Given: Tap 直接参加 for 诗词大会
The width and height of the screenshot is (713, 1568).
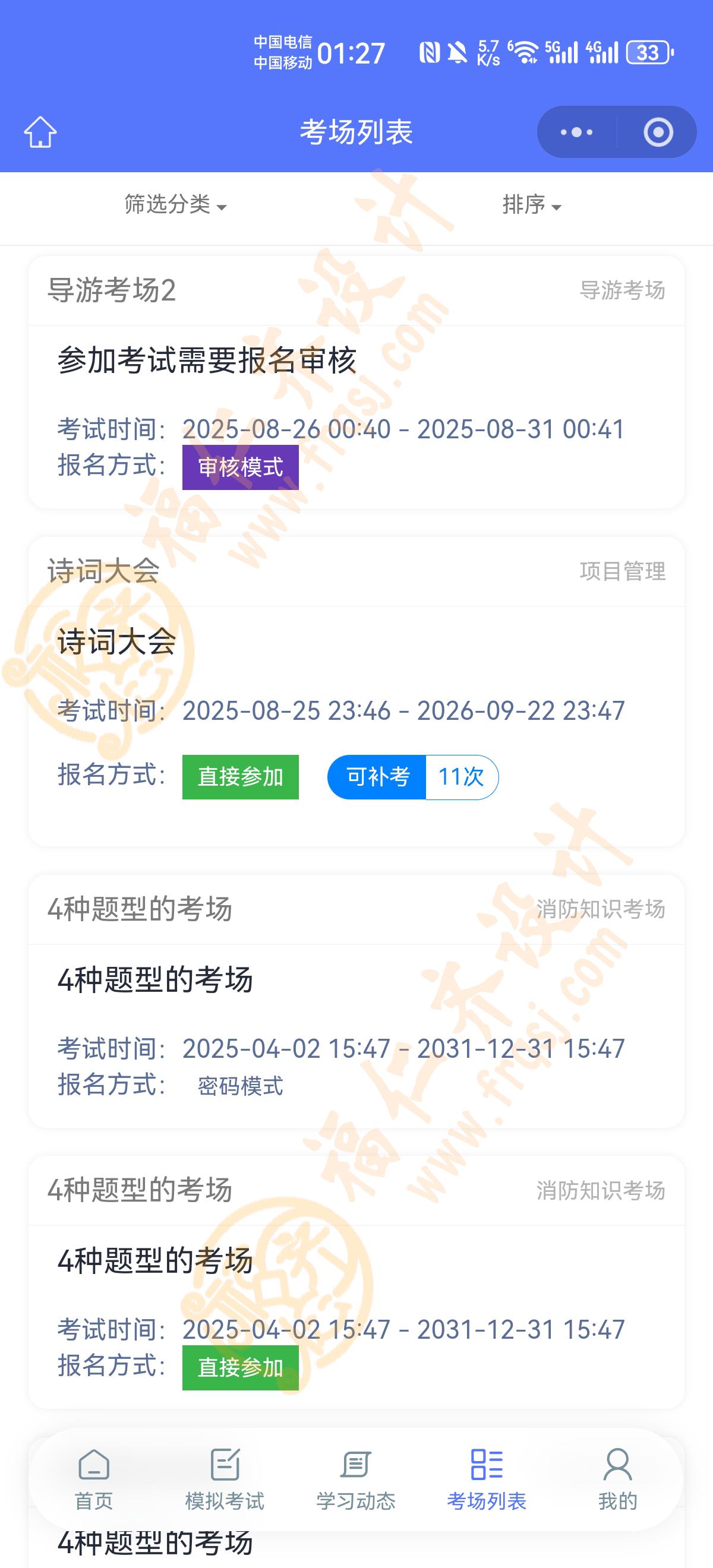Looking at the screenshot, I should coord(241,777).
